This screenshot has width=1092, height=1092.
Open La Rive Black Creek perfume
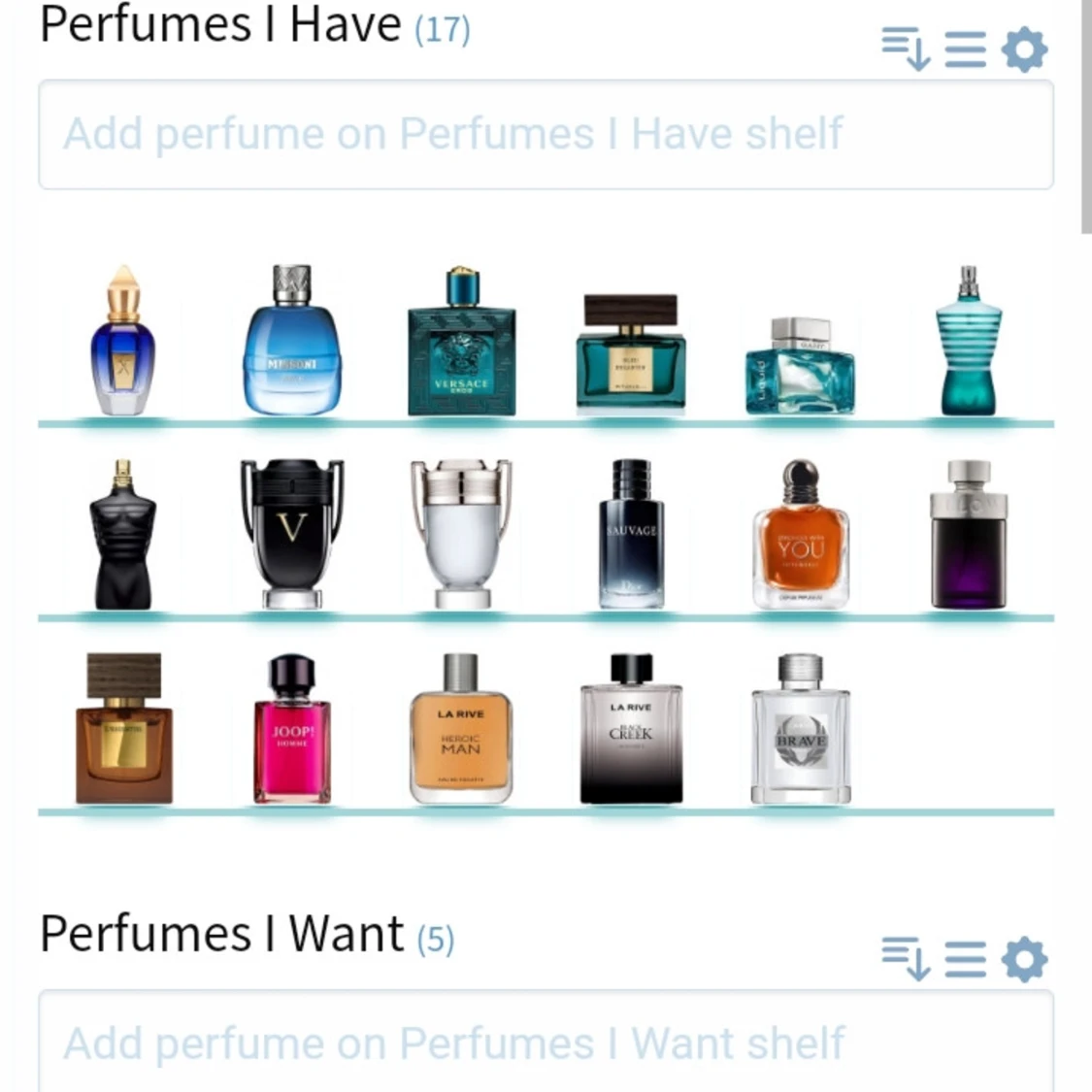pos(631,729)
